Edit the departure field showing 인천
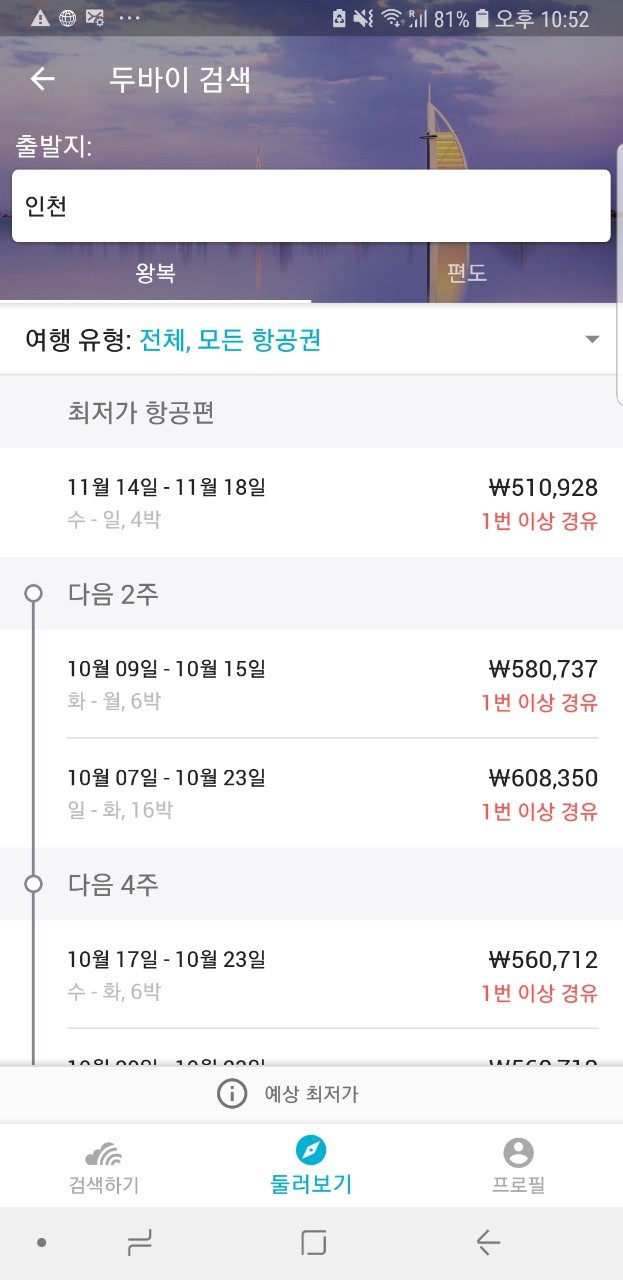The width and height of the screenshot is (623, 1280). 311,206
